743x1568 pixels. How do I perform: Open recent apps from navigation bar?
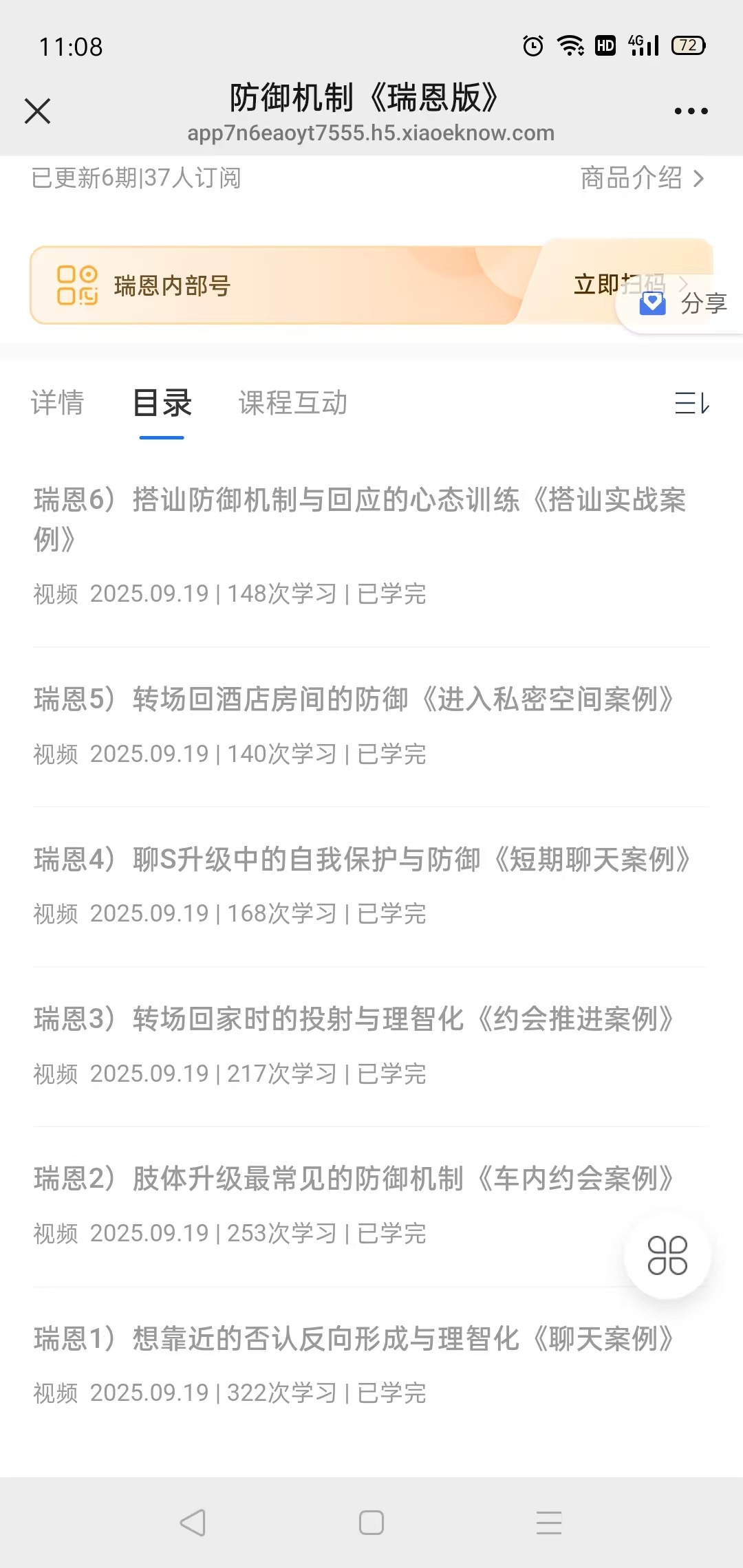[549, 1523]
